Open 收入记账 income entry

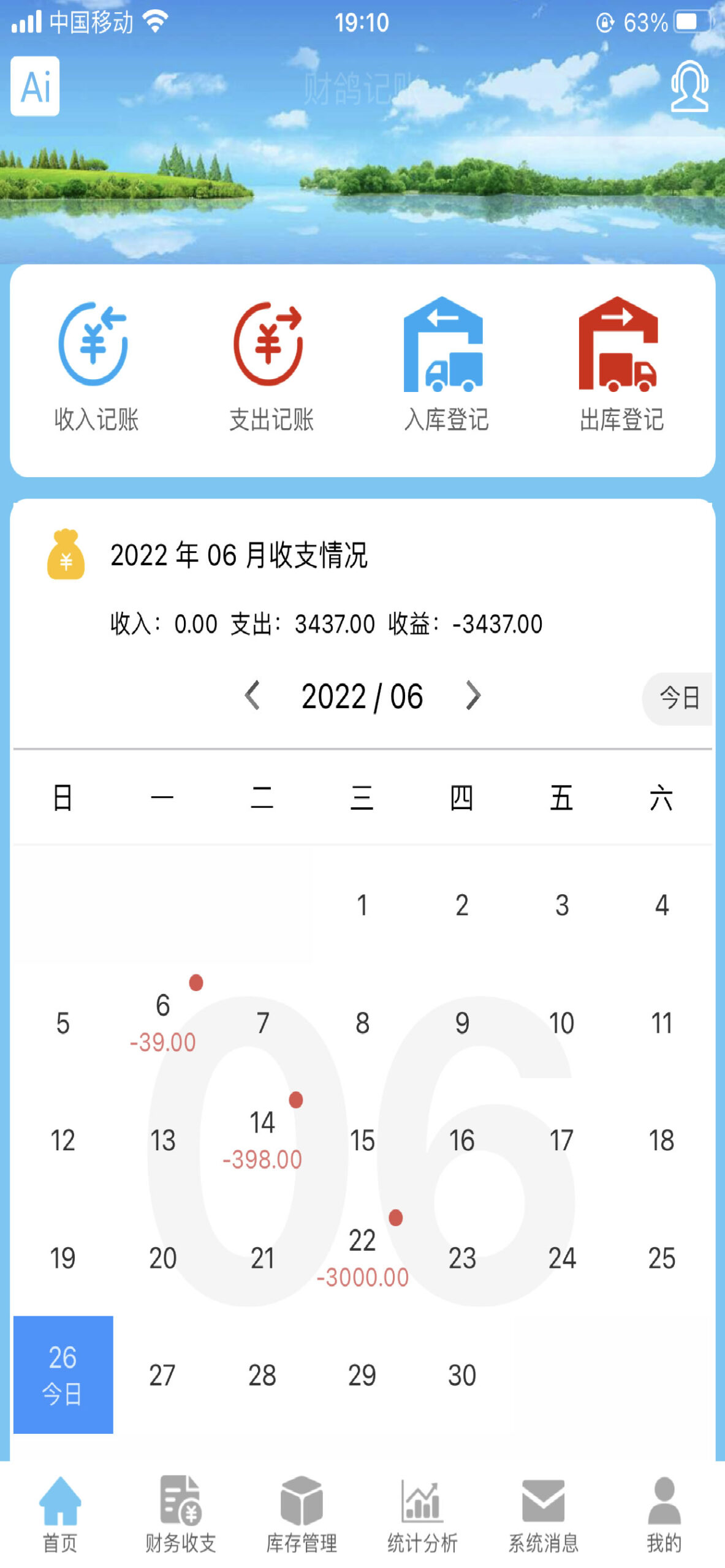coord(96,367)
